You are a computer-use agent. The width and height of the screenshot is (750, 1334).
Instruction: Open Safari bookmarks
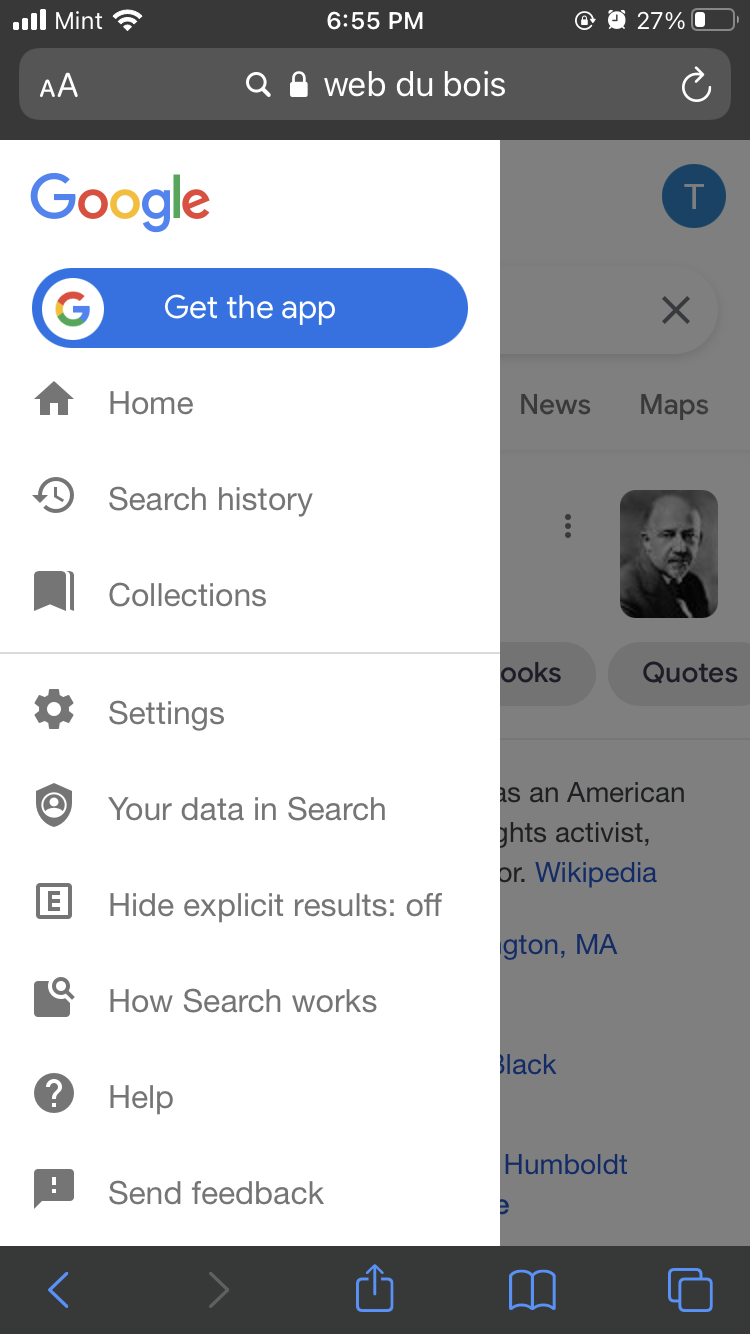[x=532, y=1290]
